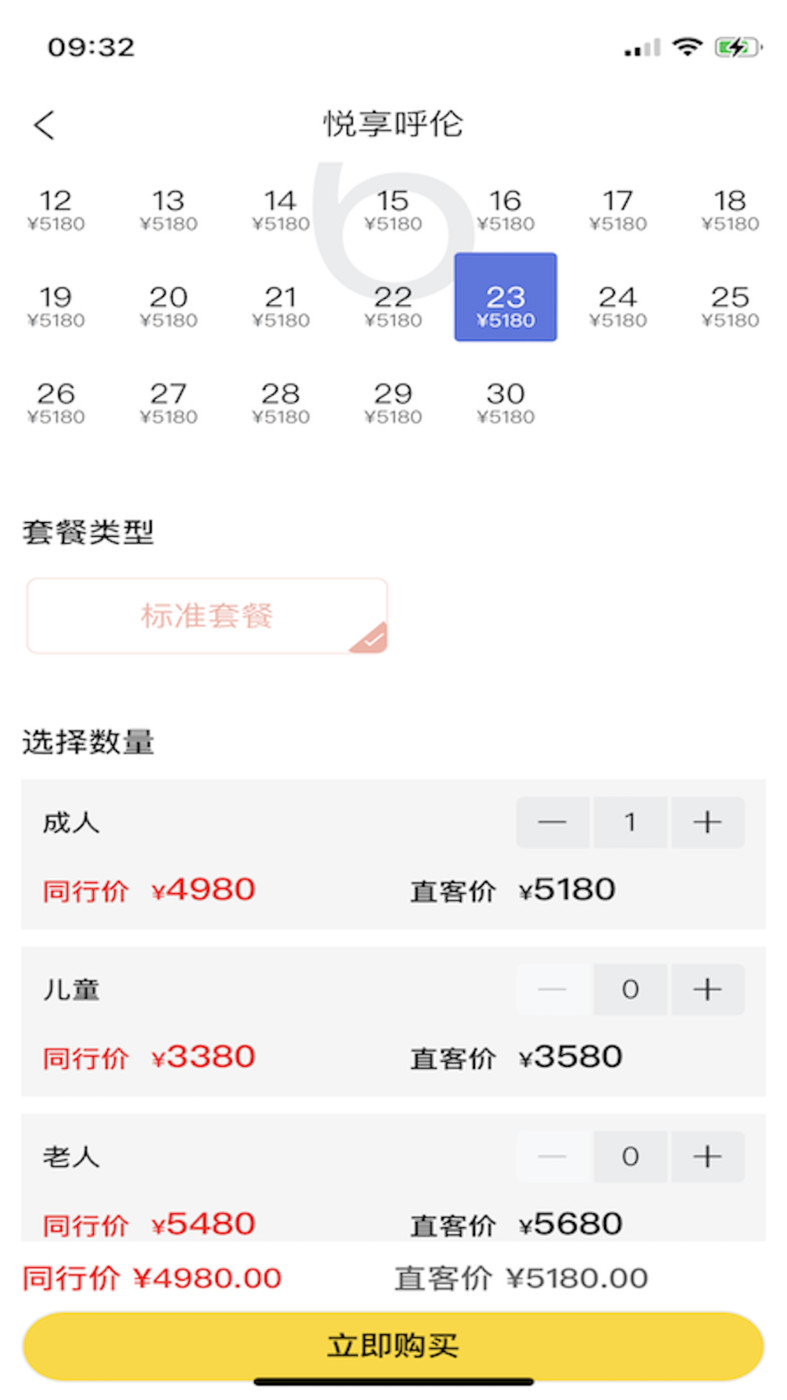Tap the plus stepper for 成人 quantity

click(x=707, y=822)
